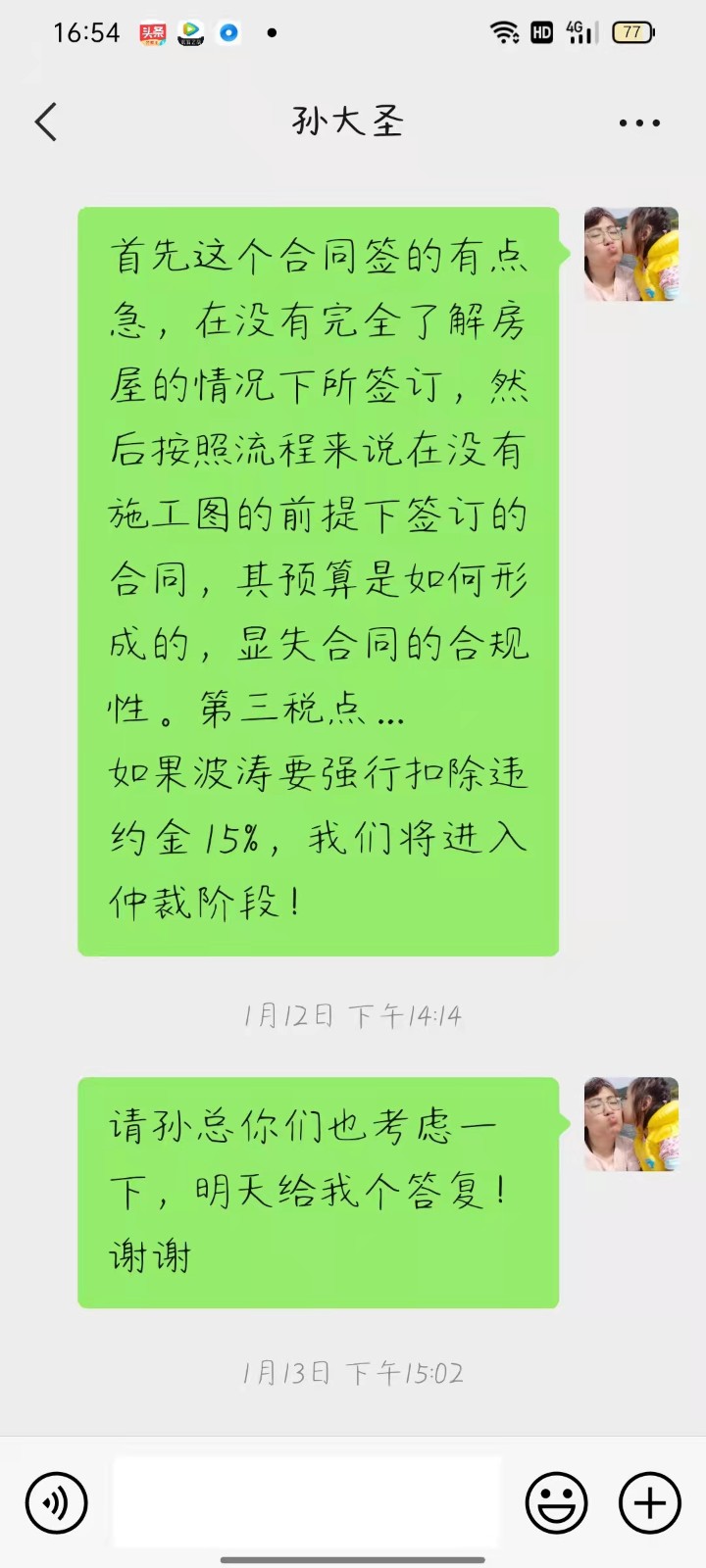Tap the sender avatar beside the 首先这个合同 message
The image size is (706, 1568).
point(630,254)
